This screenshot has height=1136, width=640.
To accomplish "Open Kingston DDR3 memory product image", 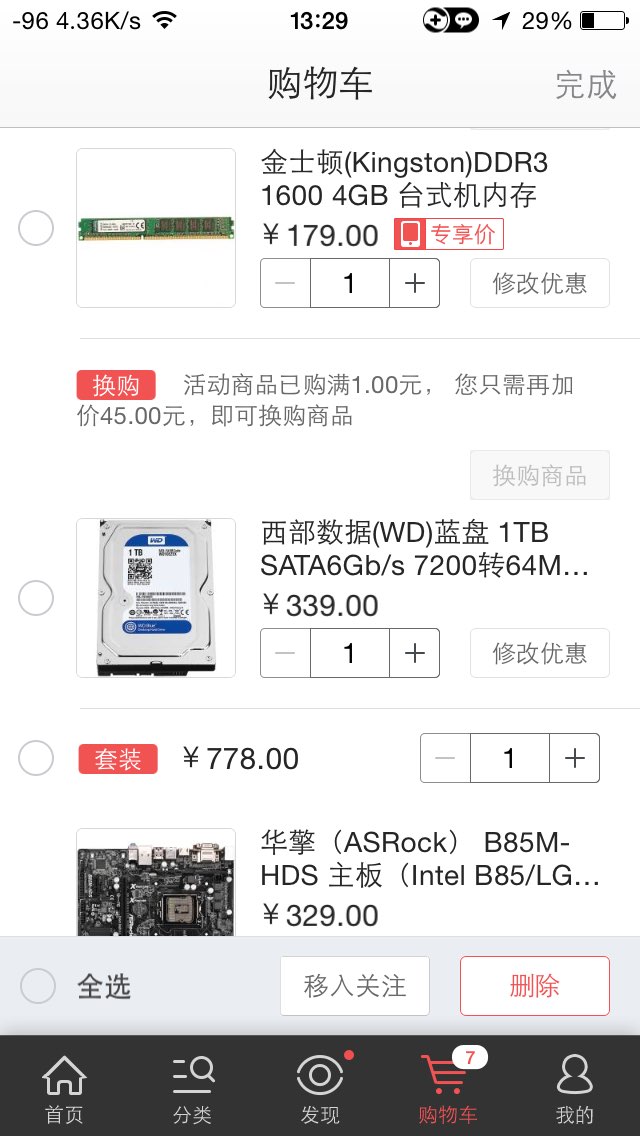I will click(156, 228).
